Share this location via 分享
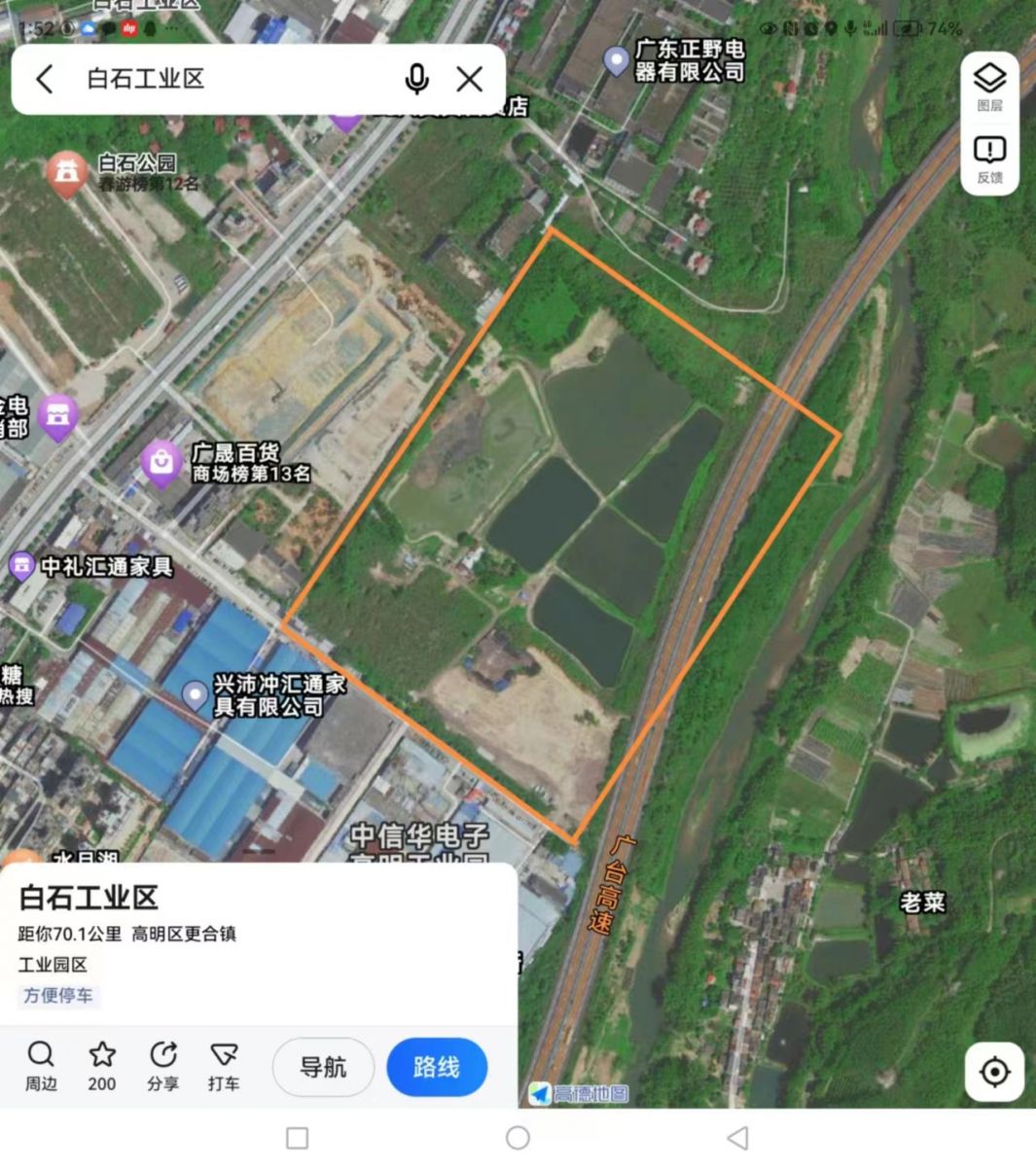This screenshot has height=1167, width=1036. (x=162, y=1066)
